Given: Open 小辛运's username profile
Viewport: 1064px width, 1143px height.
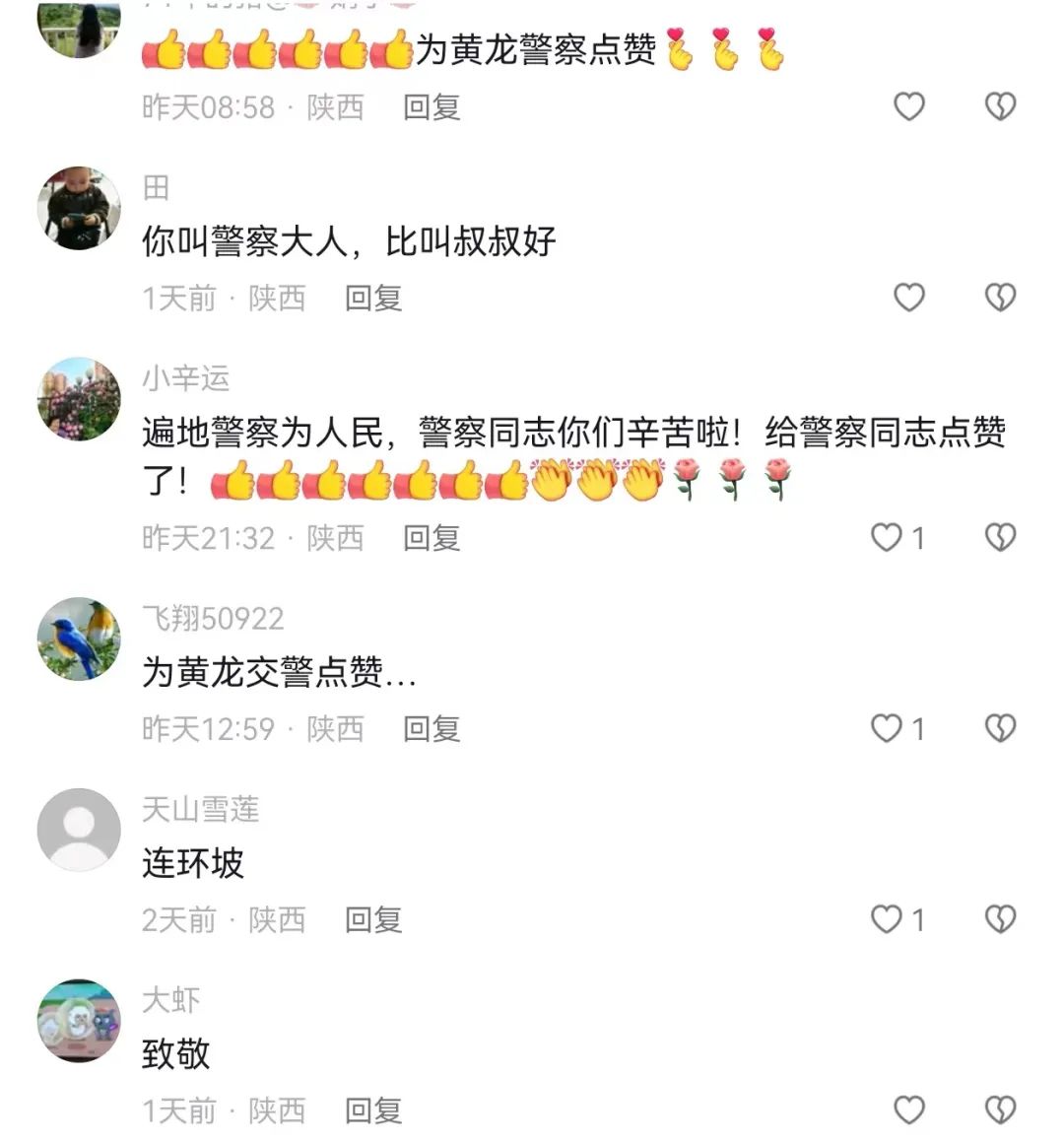Looking at the screenshot, I should pyautogui.click(x=186, y=377).
